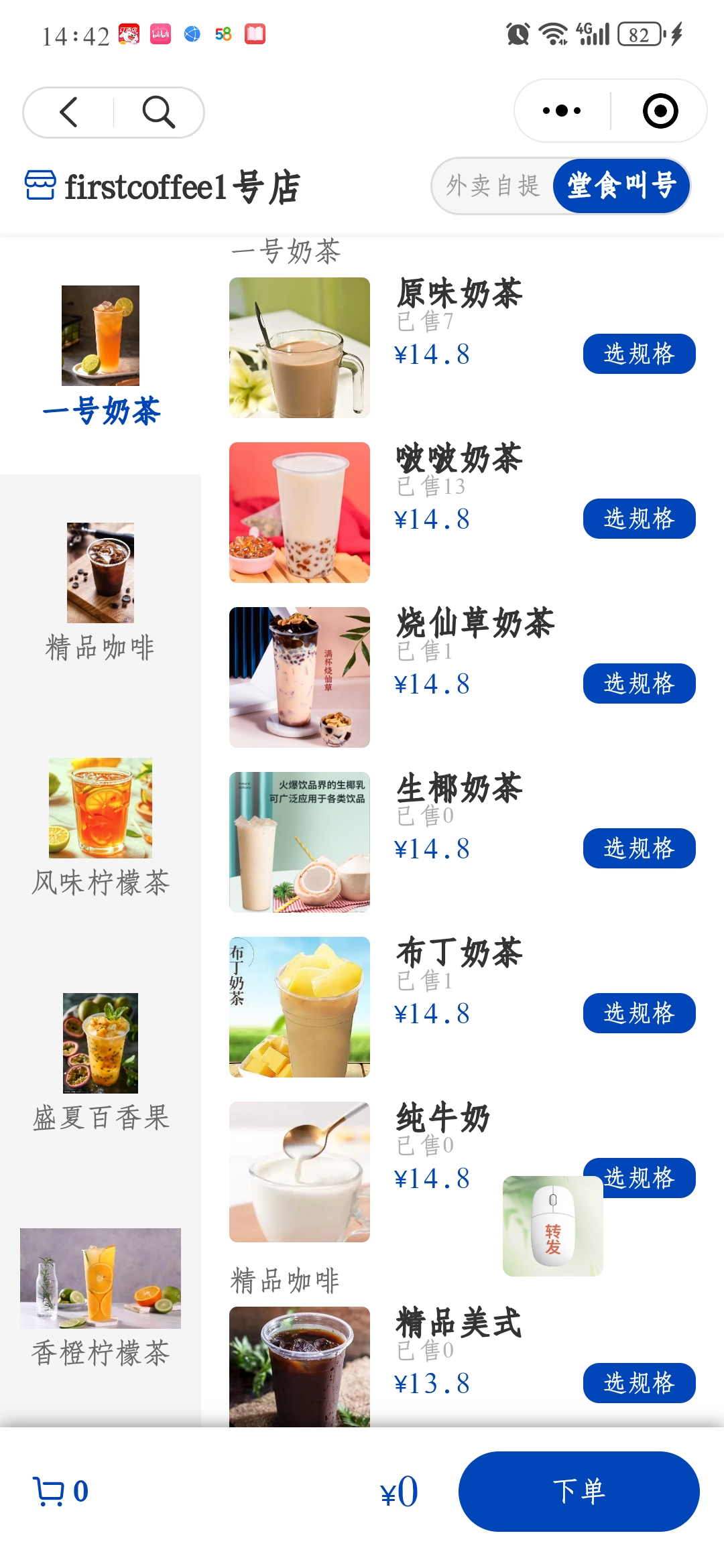
Task: Switch ordering mode to 外卖自提
Action: click(x=494, y=186)
